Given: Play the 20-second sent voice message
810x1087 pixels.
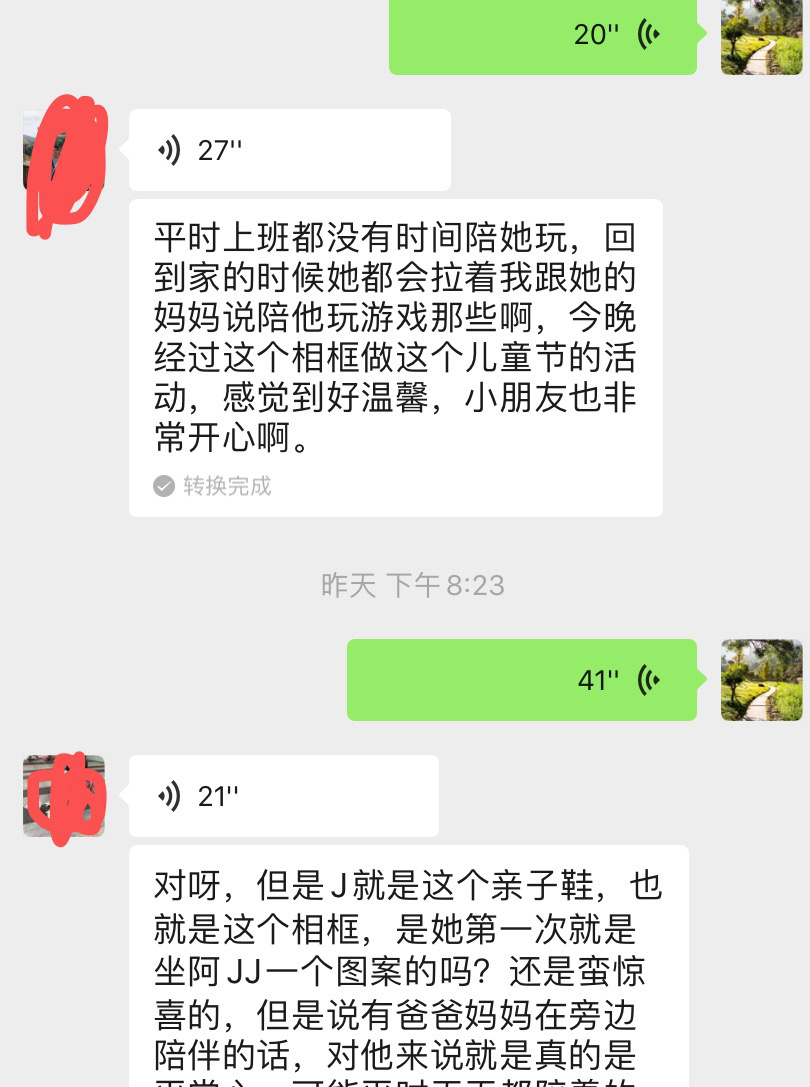Looking at the screenshot, I should 542,36.
